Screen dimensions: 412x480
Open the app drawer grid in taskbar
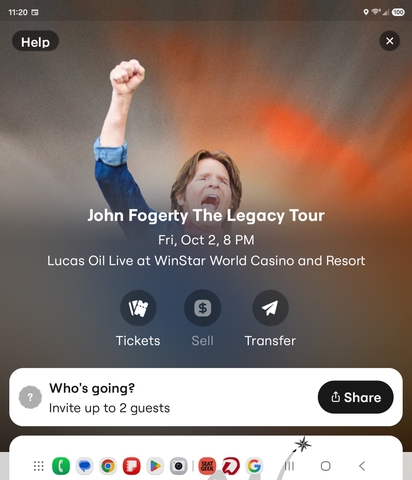(39, 466)
